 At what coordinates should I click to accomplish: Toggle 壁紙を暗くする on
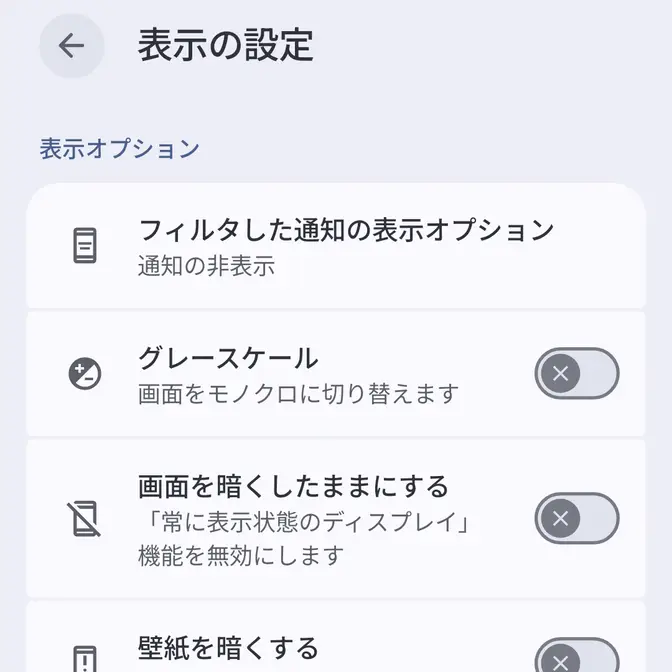tap(576, 656)
